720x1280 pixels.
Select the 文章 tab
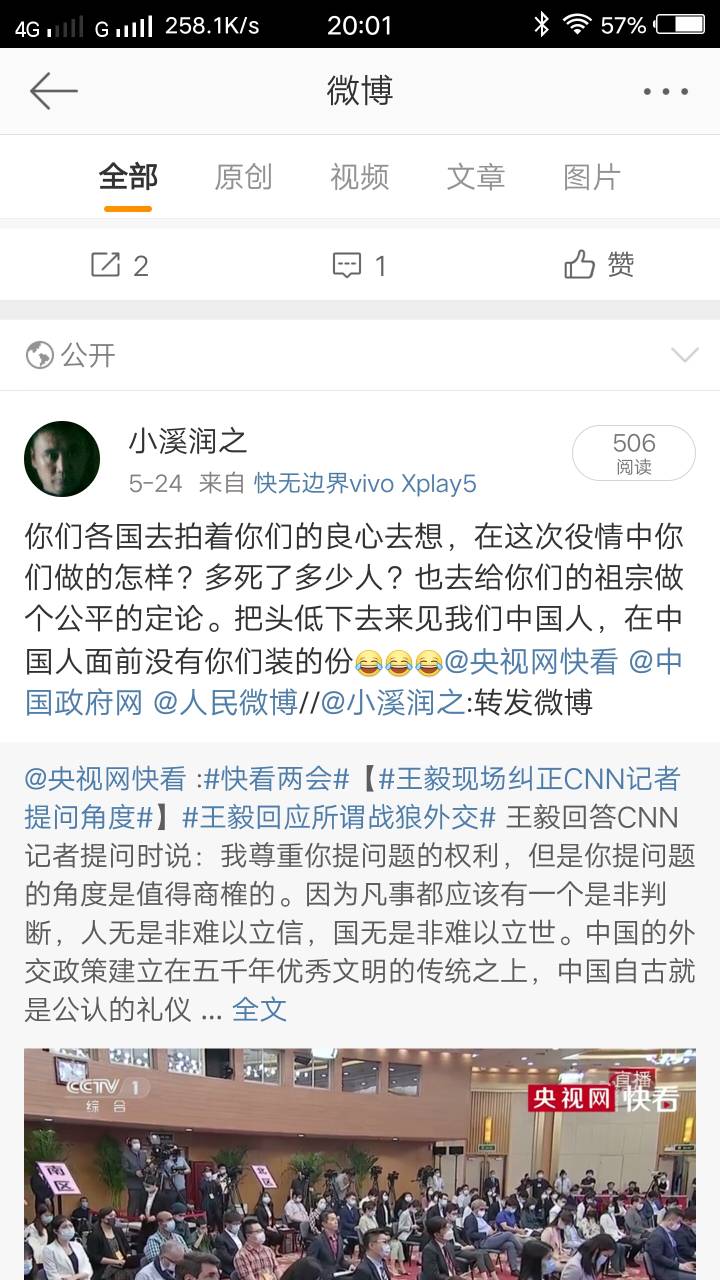[x=475, y=177]
